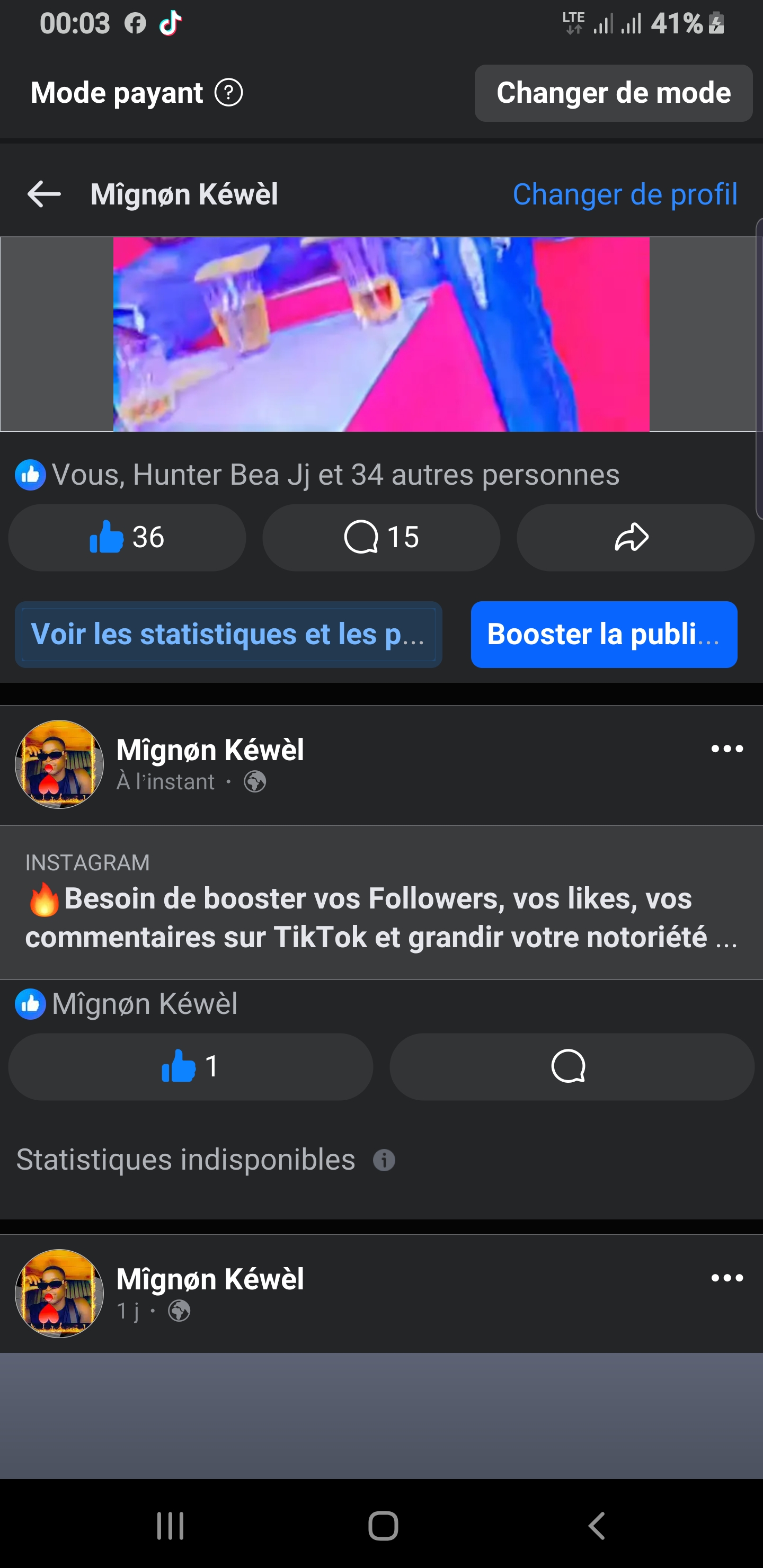This screenshot has width=763, height=1568.
Task: Tap the back arrow beside Mîgnøn Kéwèl
Action: point(44,194)
